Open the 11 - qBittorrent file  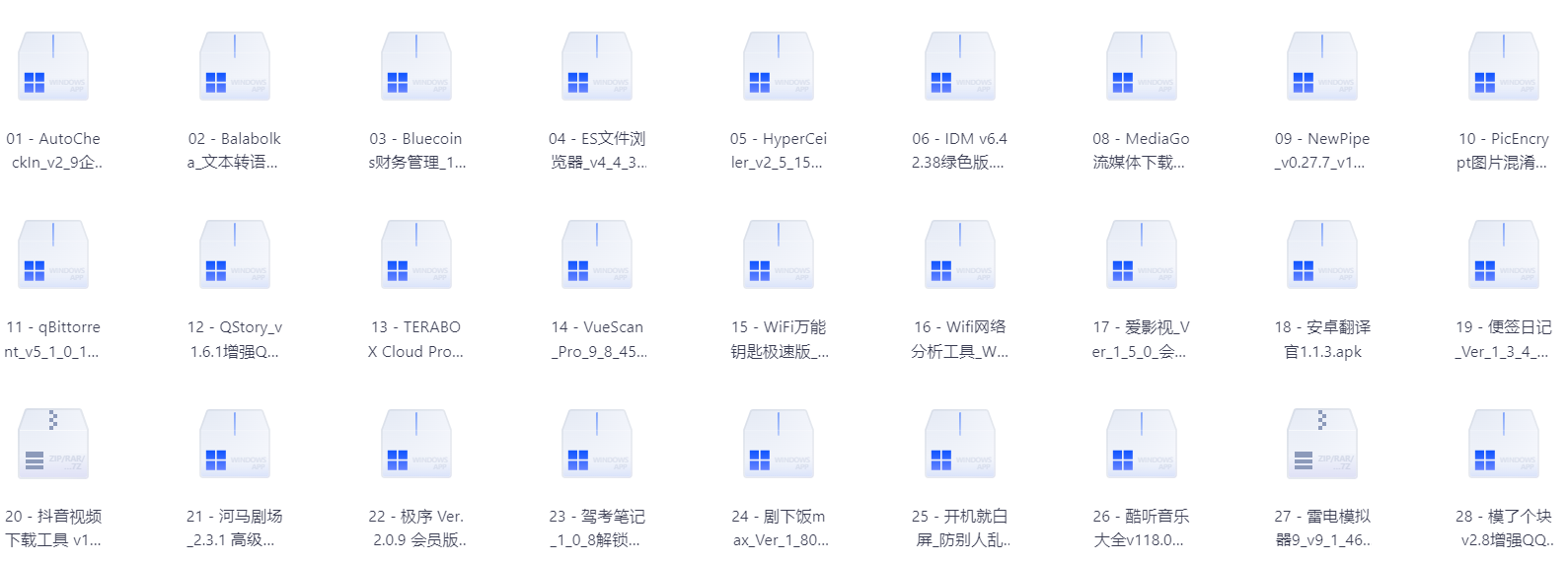pos(53,255)
